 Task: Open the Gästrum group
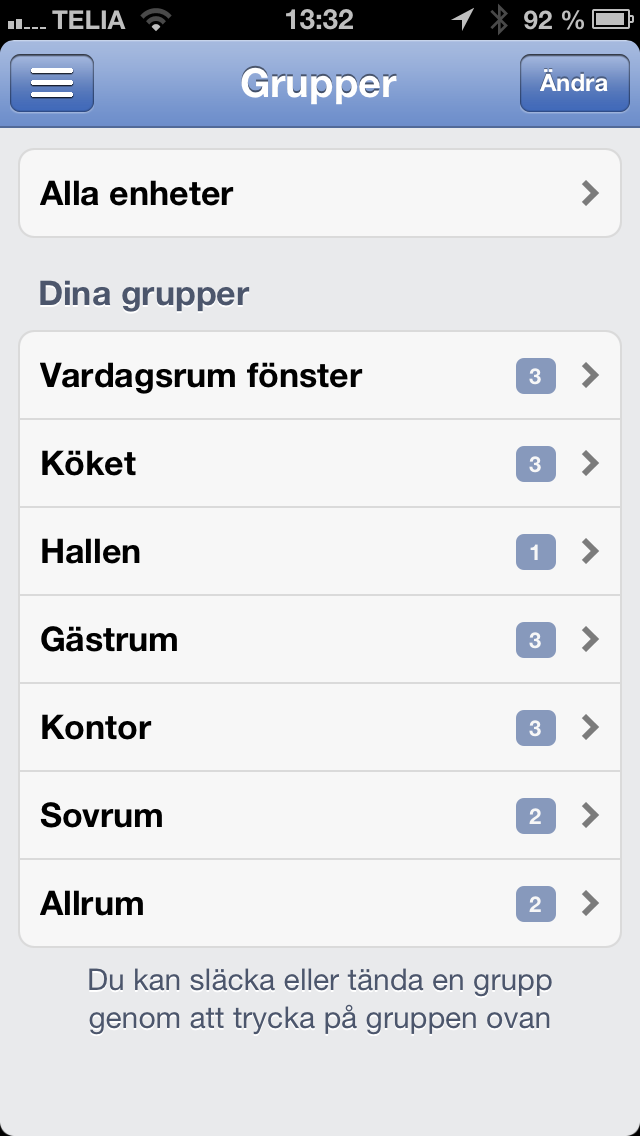click(x=320, y=640)
